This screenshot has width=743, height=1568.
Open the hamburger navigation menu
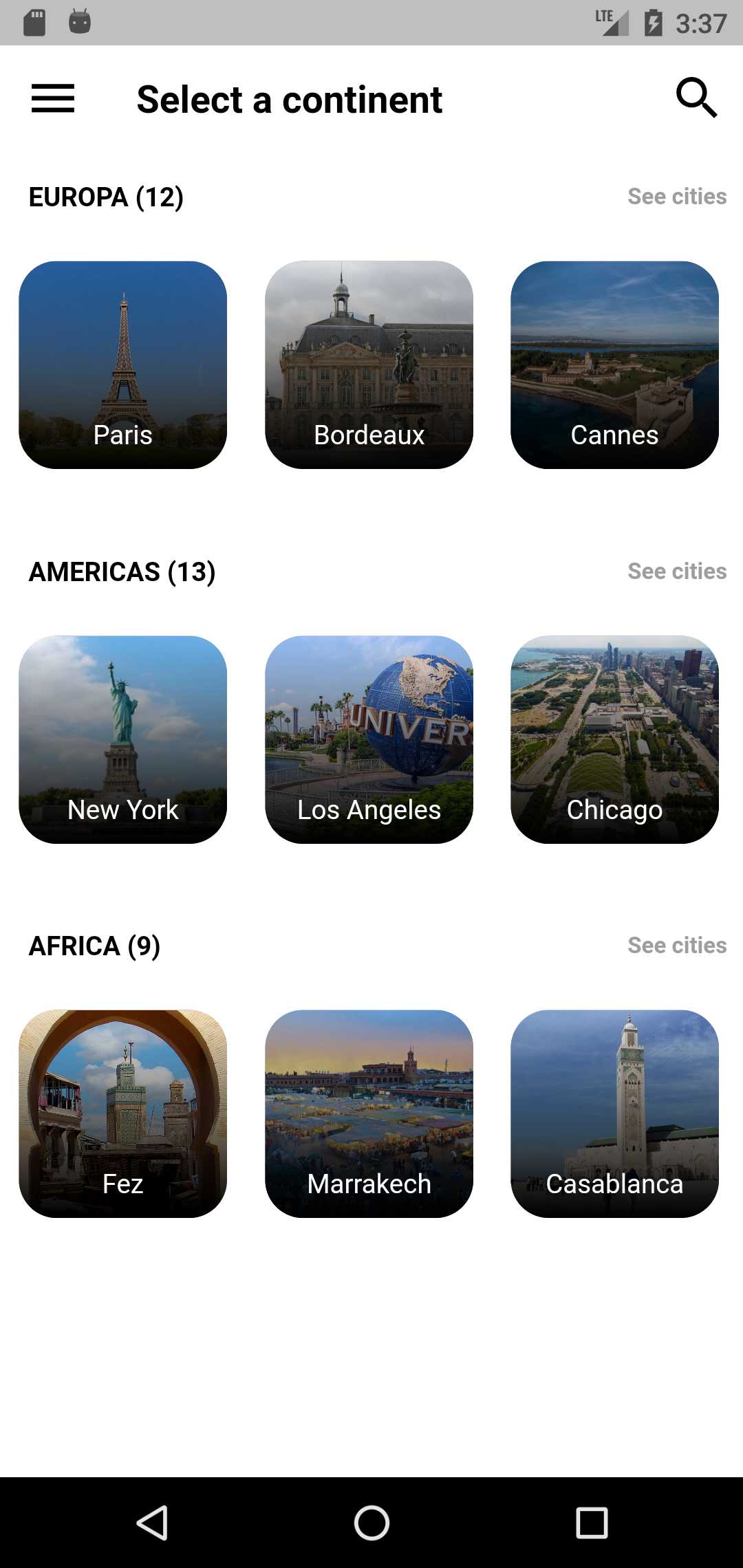[53, 98]
